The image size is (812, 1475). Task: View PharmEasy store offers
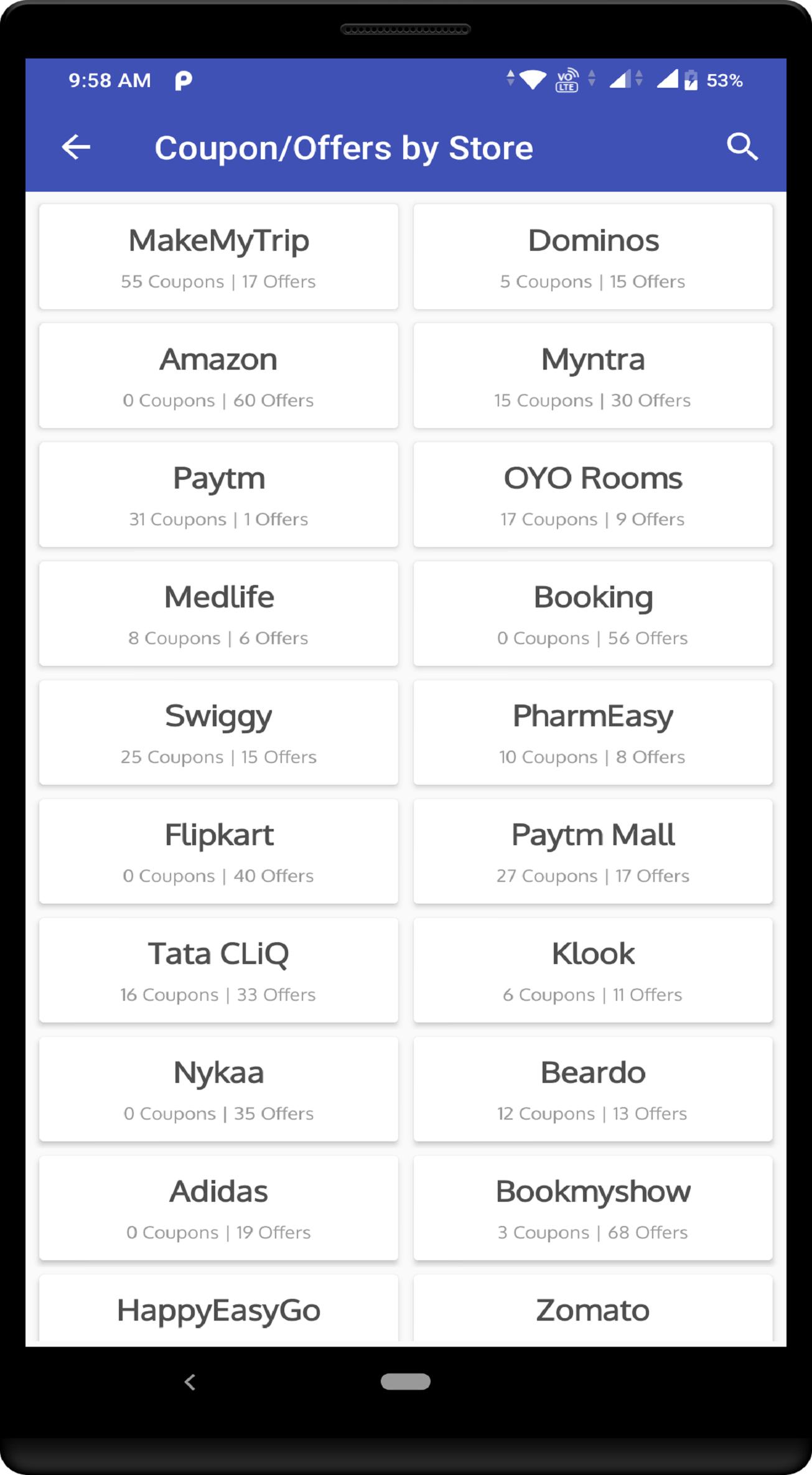tap(592, 733)
